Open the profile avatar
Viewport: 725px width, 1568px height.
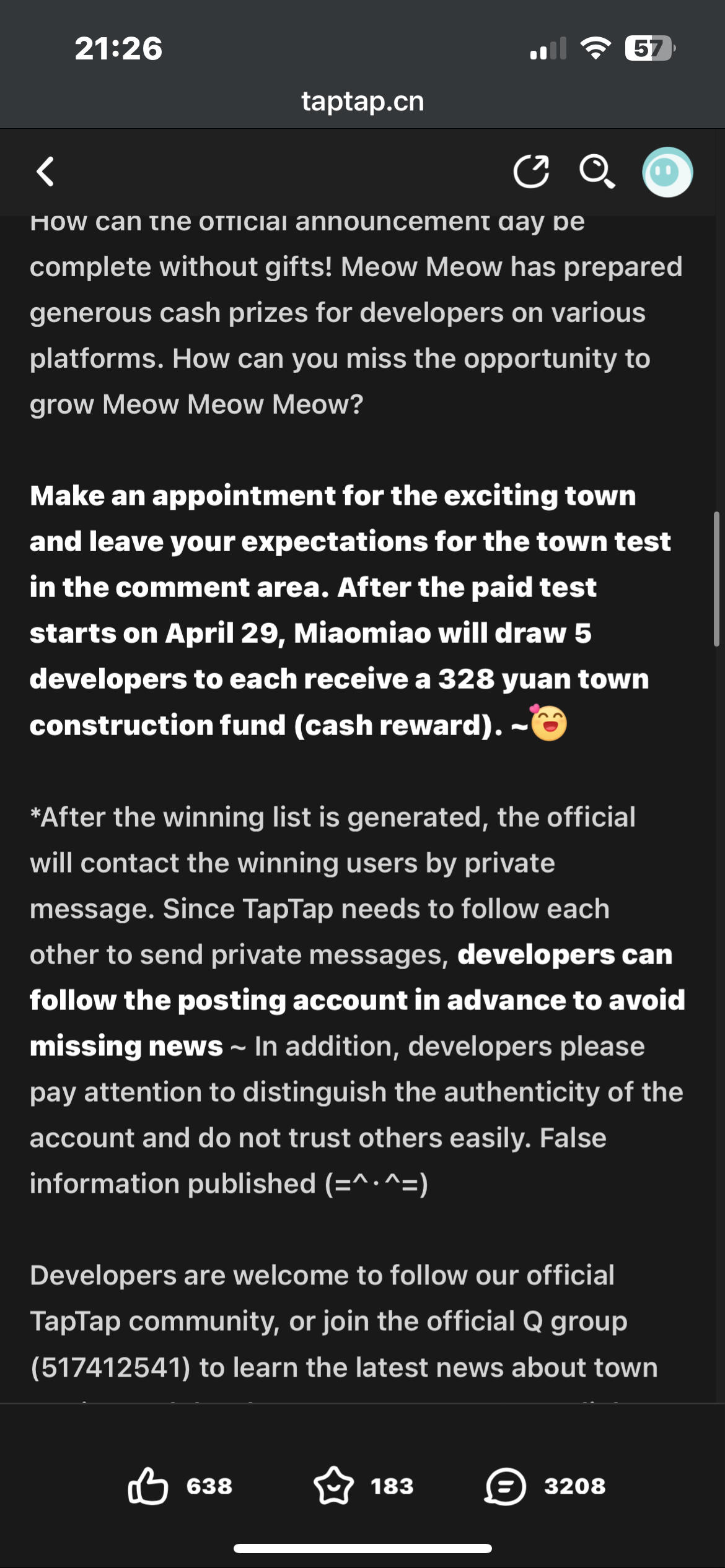click(667, 172)
